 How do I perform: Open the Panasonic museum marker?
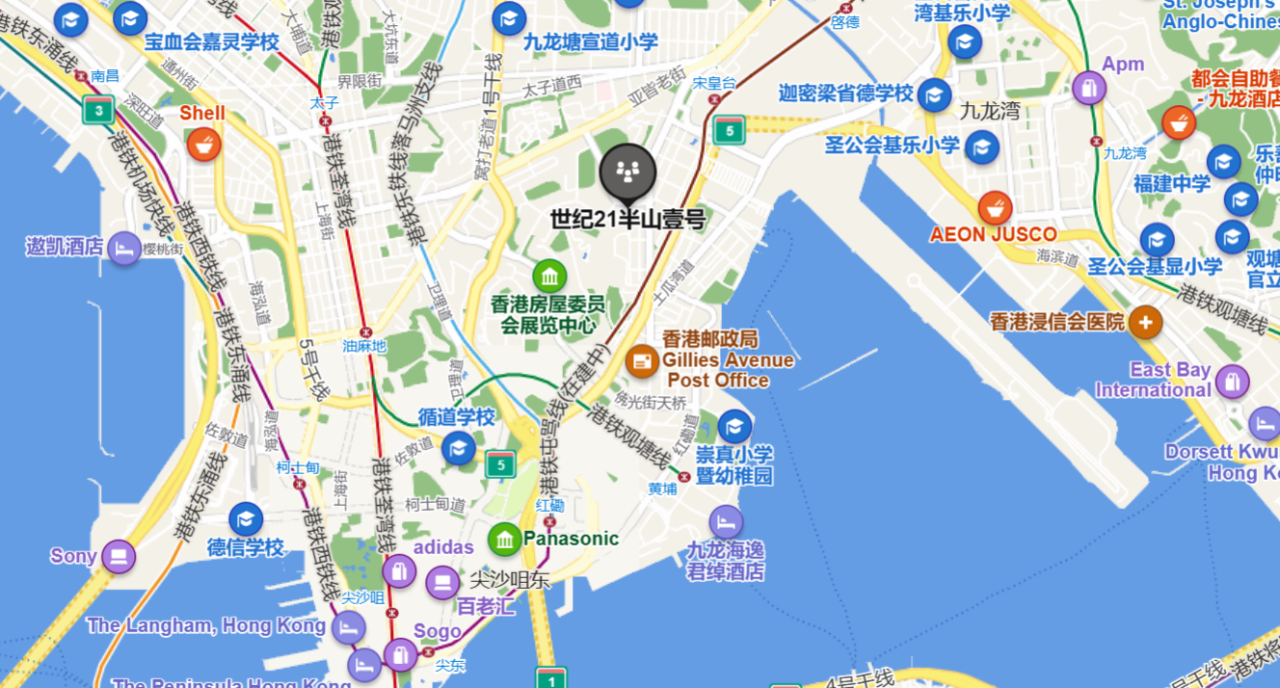pyautogui.click(x=505, y=540)
